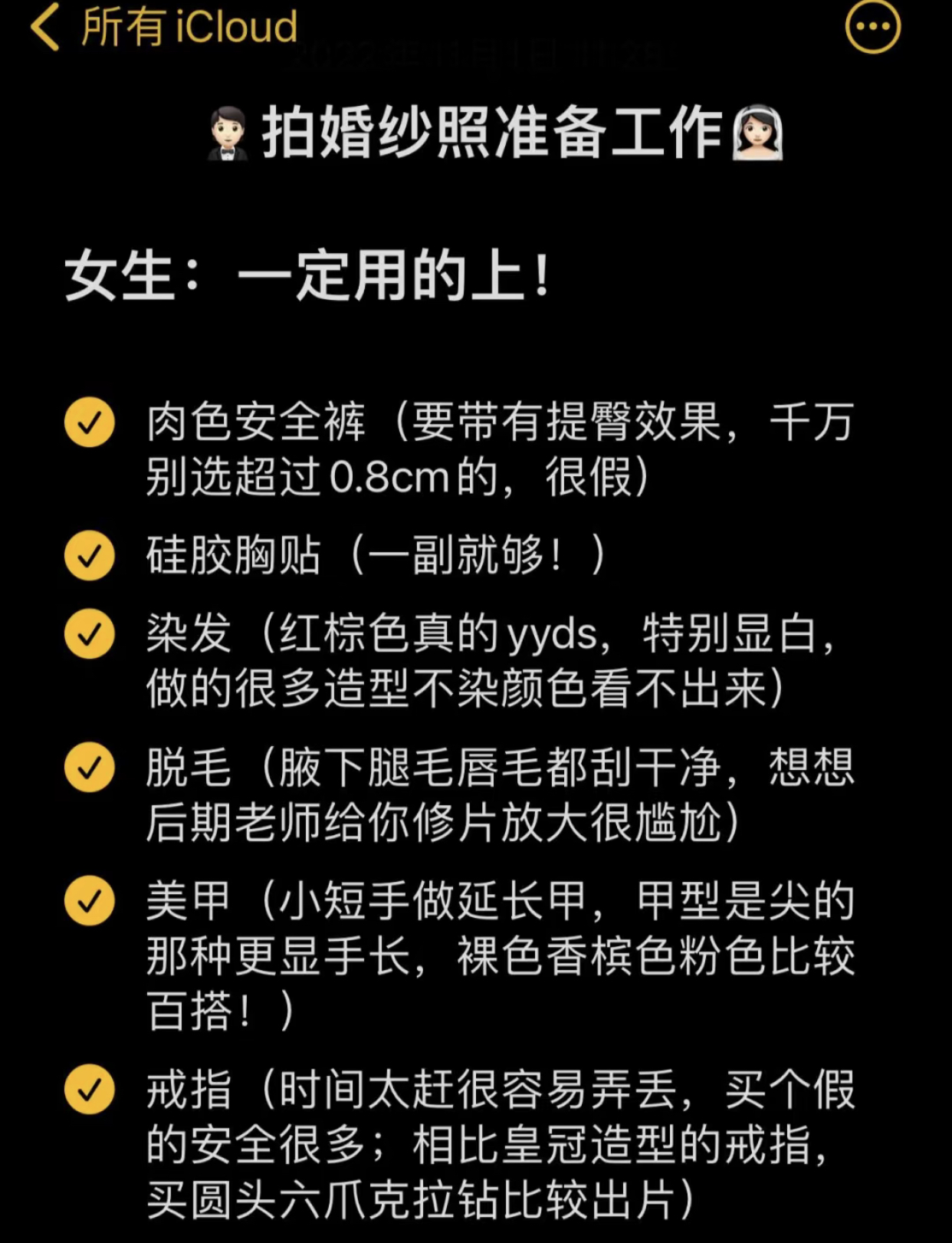
Task: Toggle the 戒指 checkbox
Action: click(90, 1089)
